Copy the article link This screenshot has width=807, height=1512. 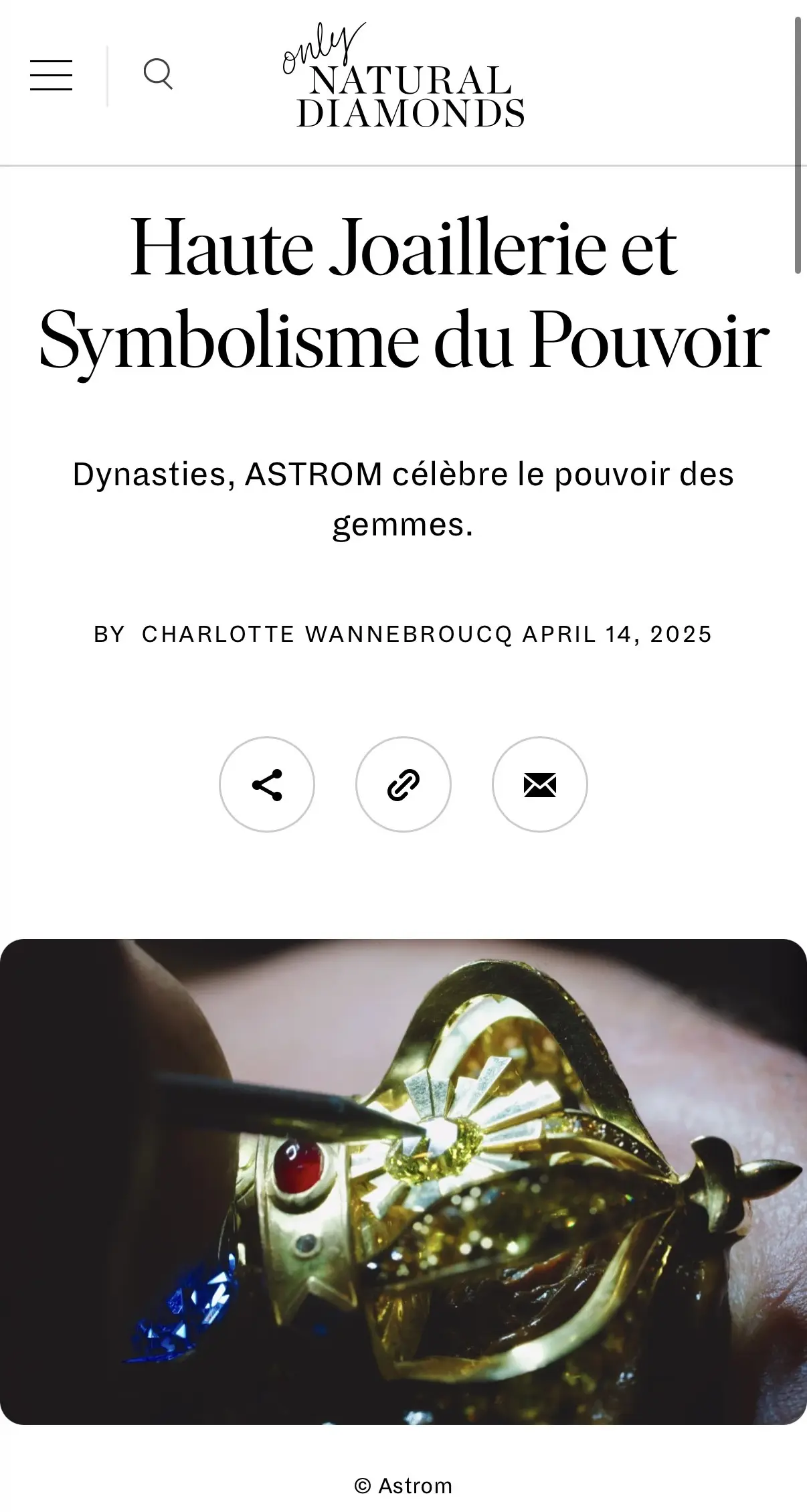(403, 784)
